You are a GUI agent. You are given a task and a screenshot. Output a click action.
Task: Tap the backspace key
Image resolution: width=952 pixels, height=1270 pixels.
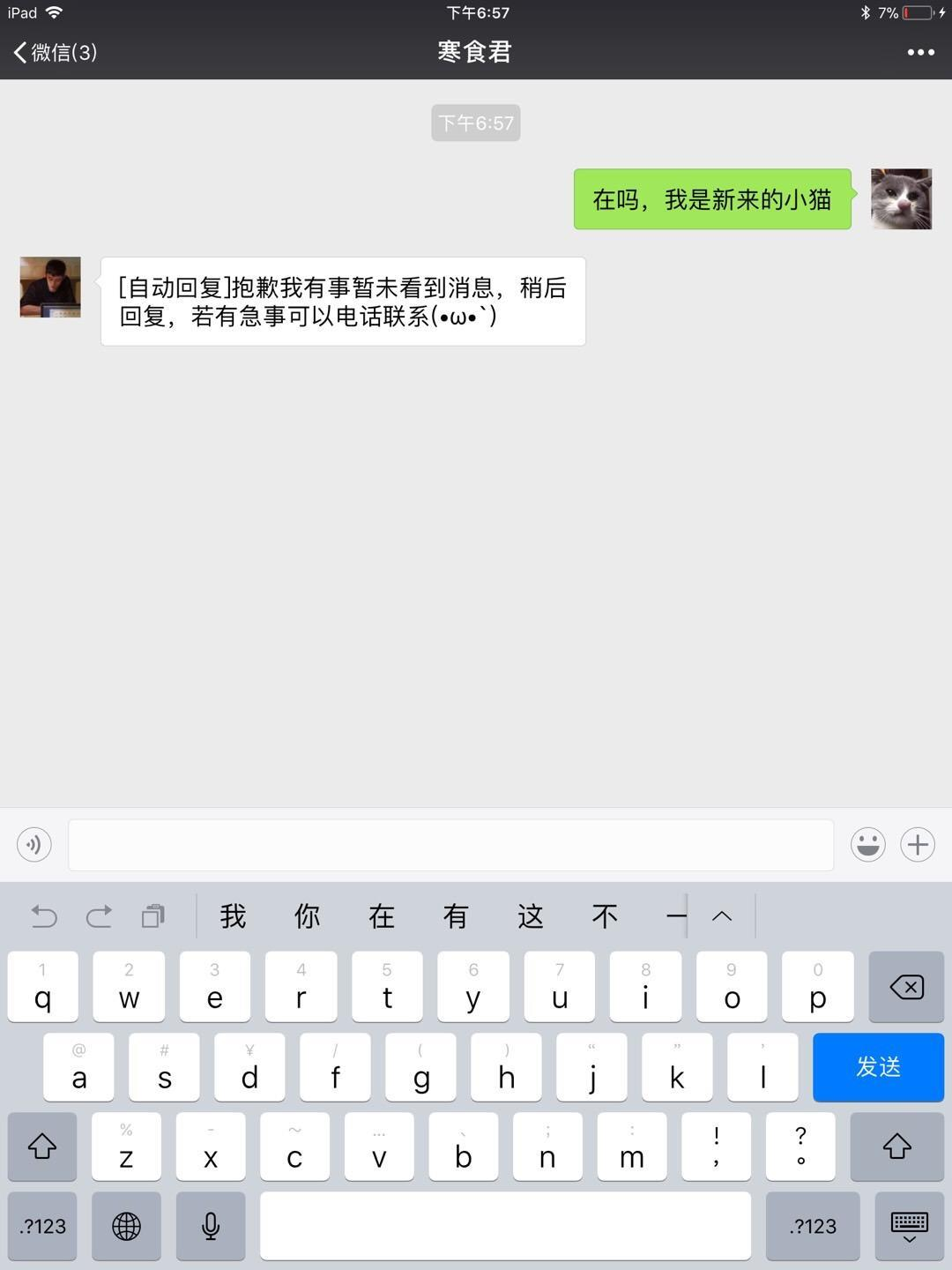pyautogui.click(x=906, y=987)
